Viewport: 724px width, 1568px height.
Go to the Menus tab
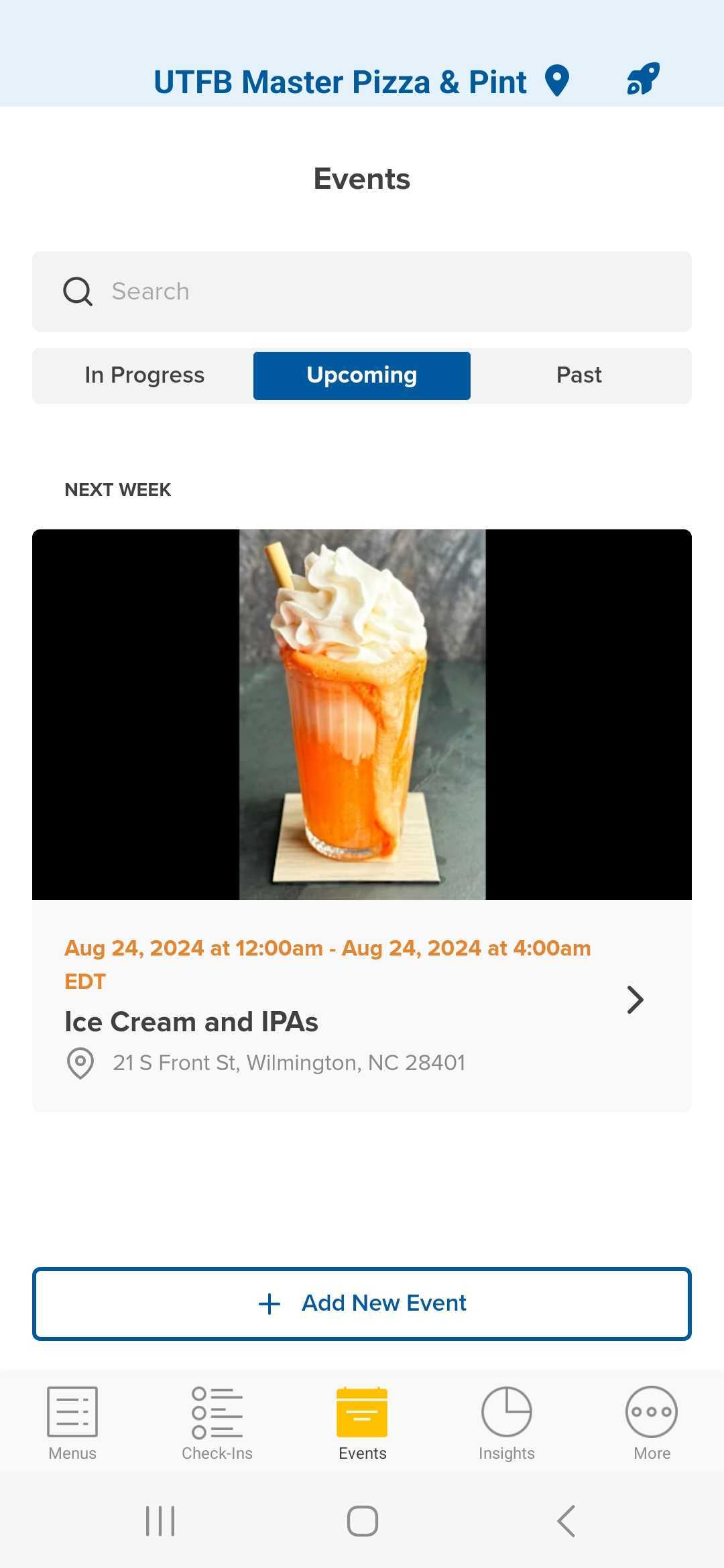(72, 1423)
